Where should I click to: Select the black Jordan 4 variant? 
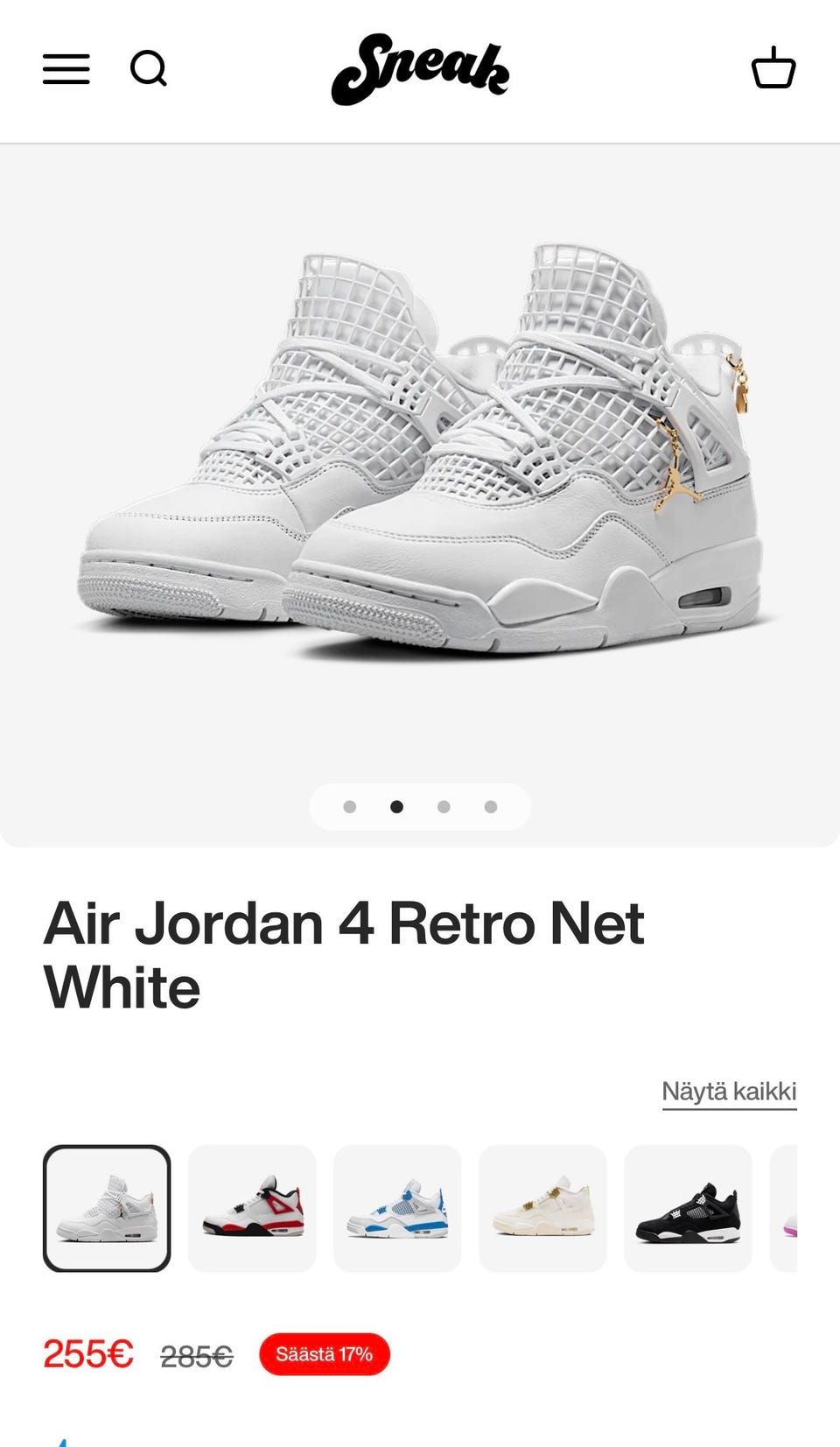[x=688, y=1208]
